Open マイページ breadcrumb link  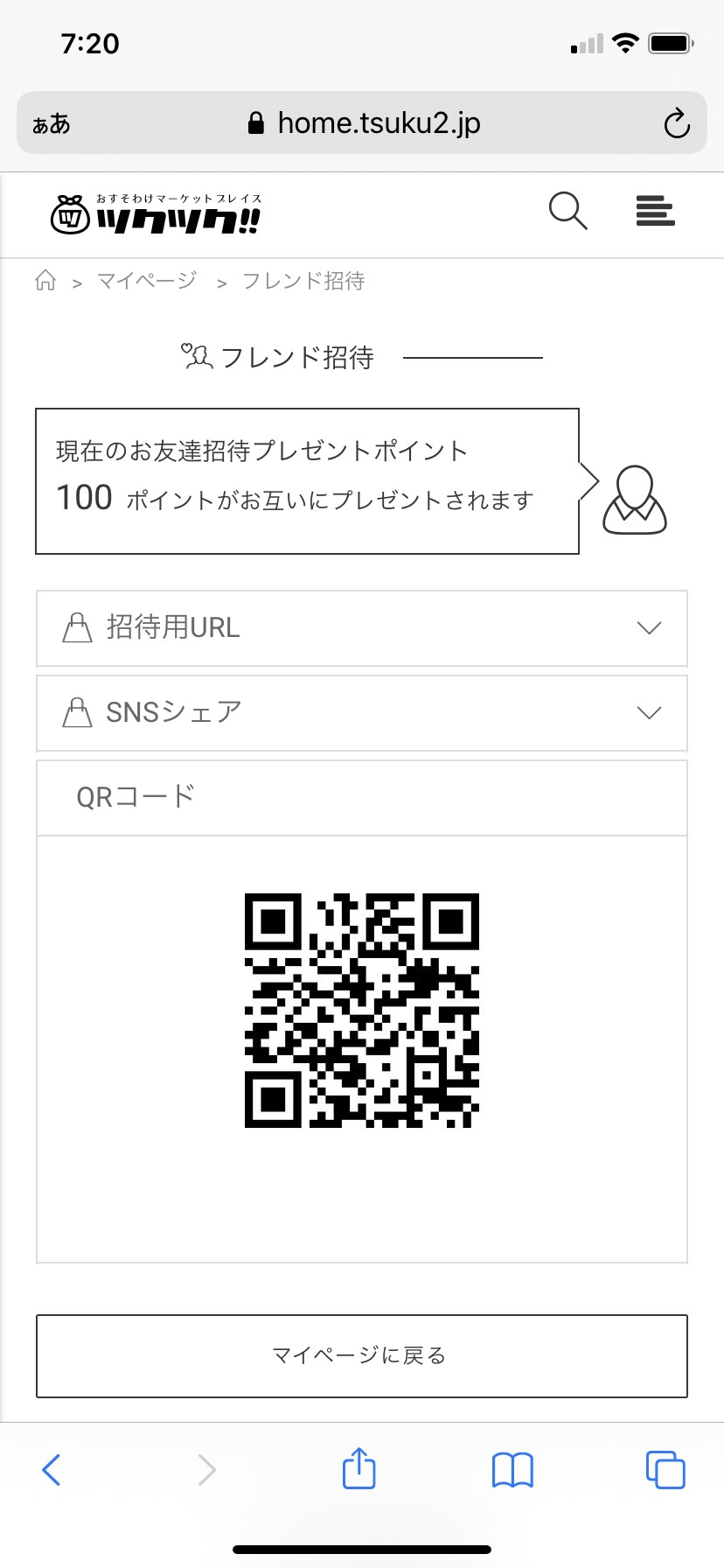point(147,281)
